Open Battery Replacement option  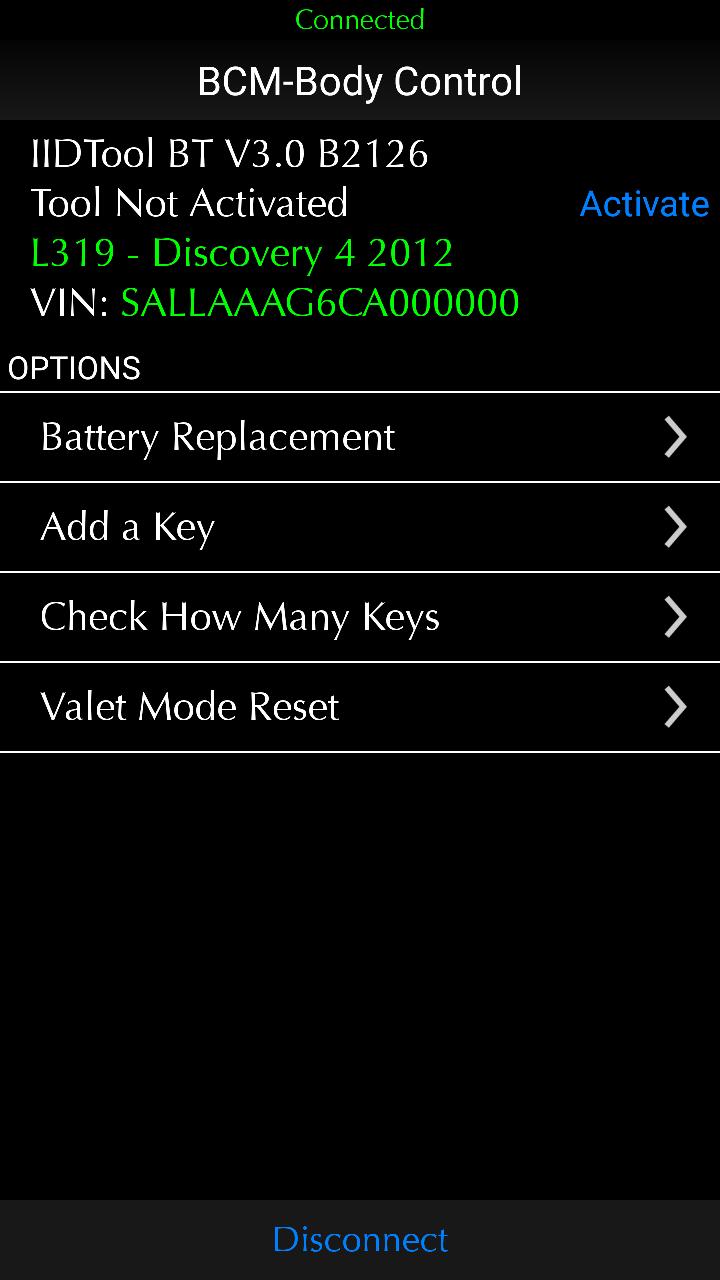pyautogui.click(x=360, y=437)
